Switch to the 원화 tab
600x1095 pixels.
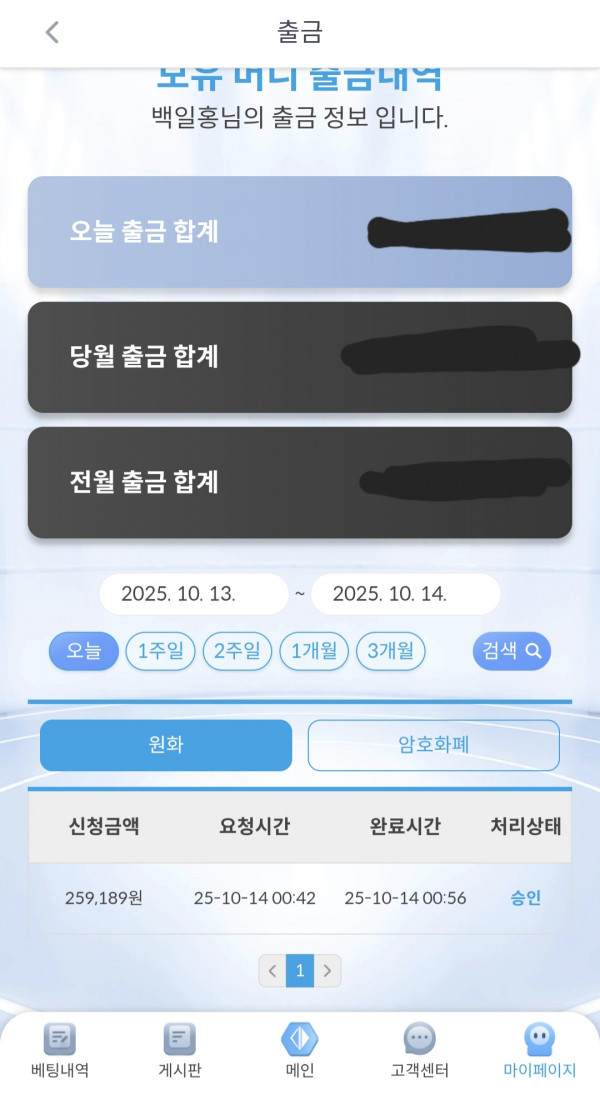166,745
